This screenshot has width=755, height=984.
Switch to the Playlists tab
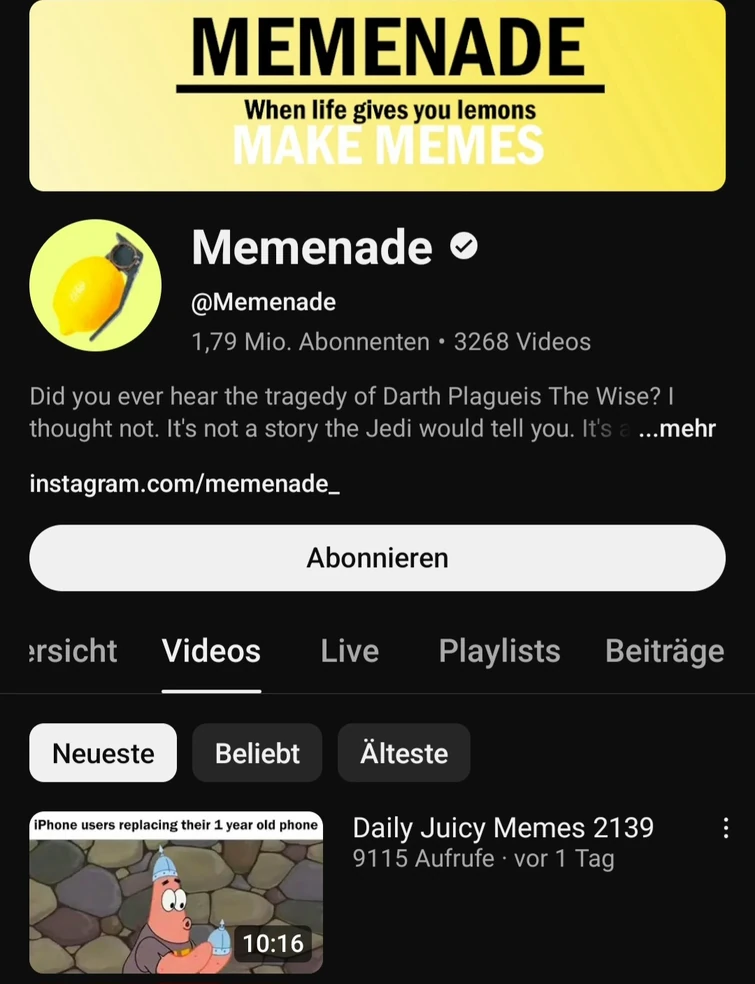[x=499, y=651]
